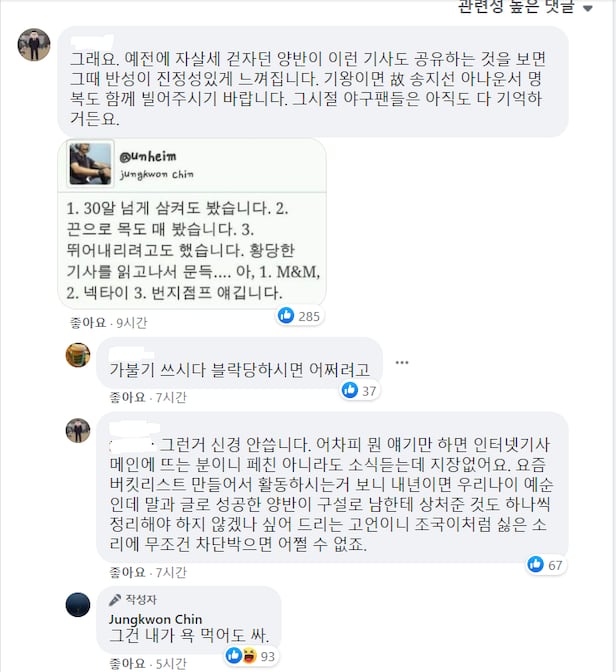Open Jungkwon Chin's profile picture

[x=78, y=604]
